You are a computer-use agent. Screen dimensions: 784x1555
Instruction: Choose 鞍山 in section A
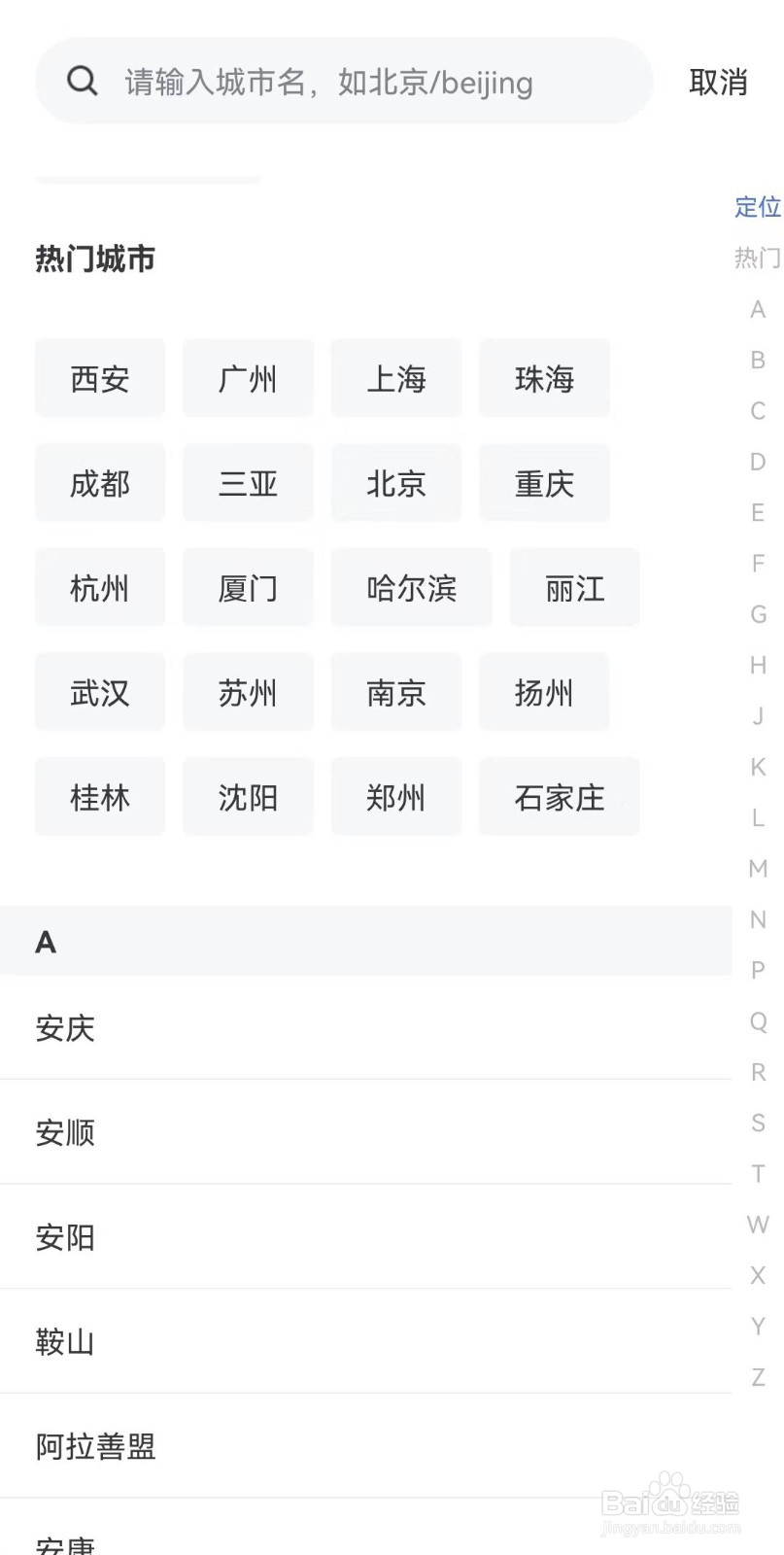65,1342
